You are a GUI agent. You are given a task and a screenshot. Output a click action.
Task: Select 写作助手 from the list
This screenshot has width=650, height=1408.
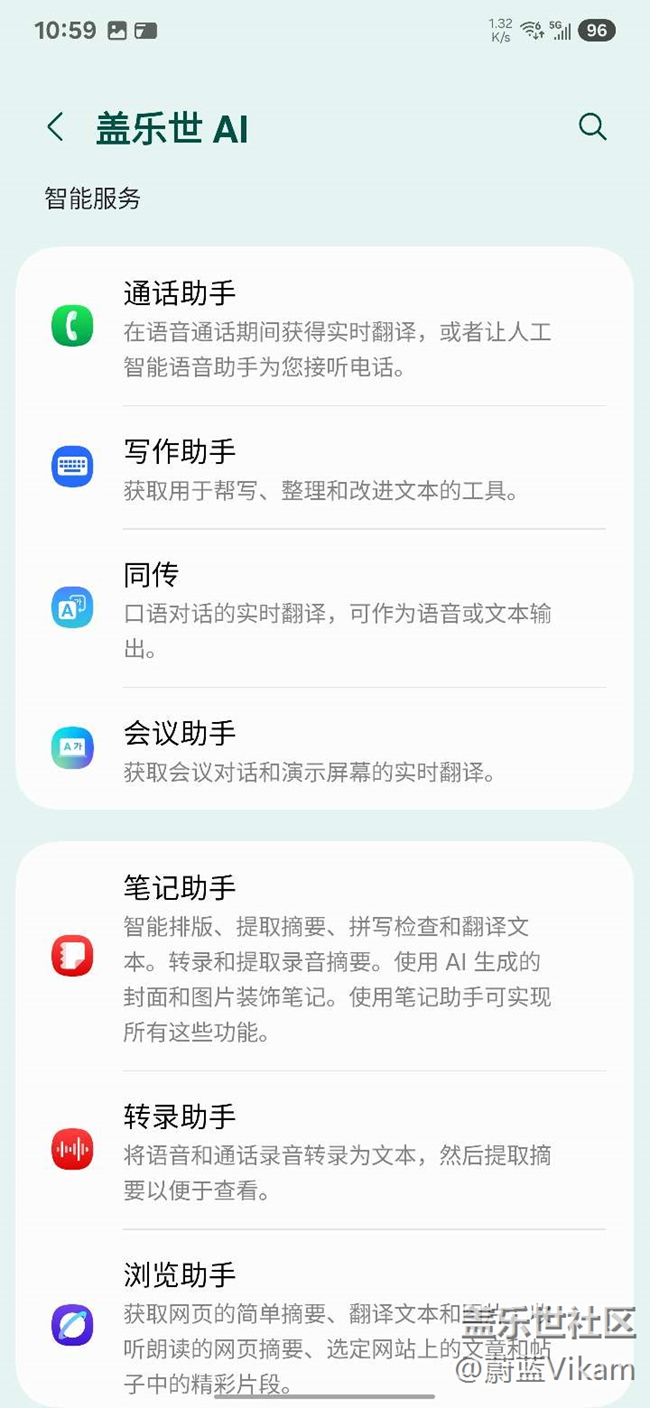324,468
